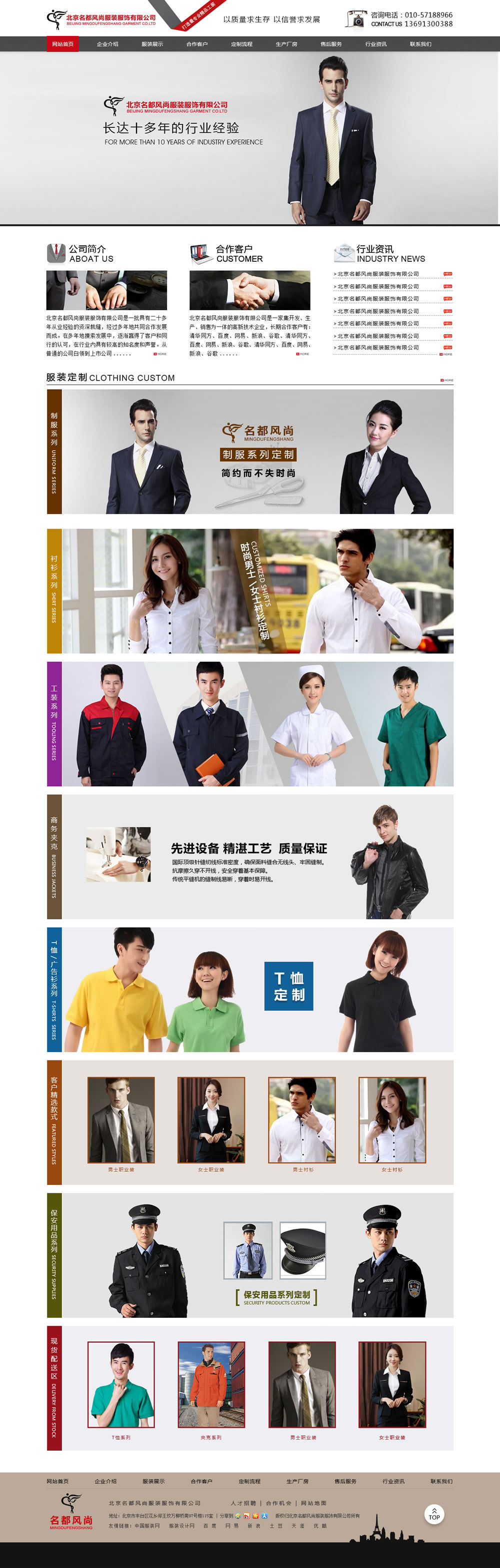
Task: Tap MORE under the 公司简介 section
Action: 160,354
